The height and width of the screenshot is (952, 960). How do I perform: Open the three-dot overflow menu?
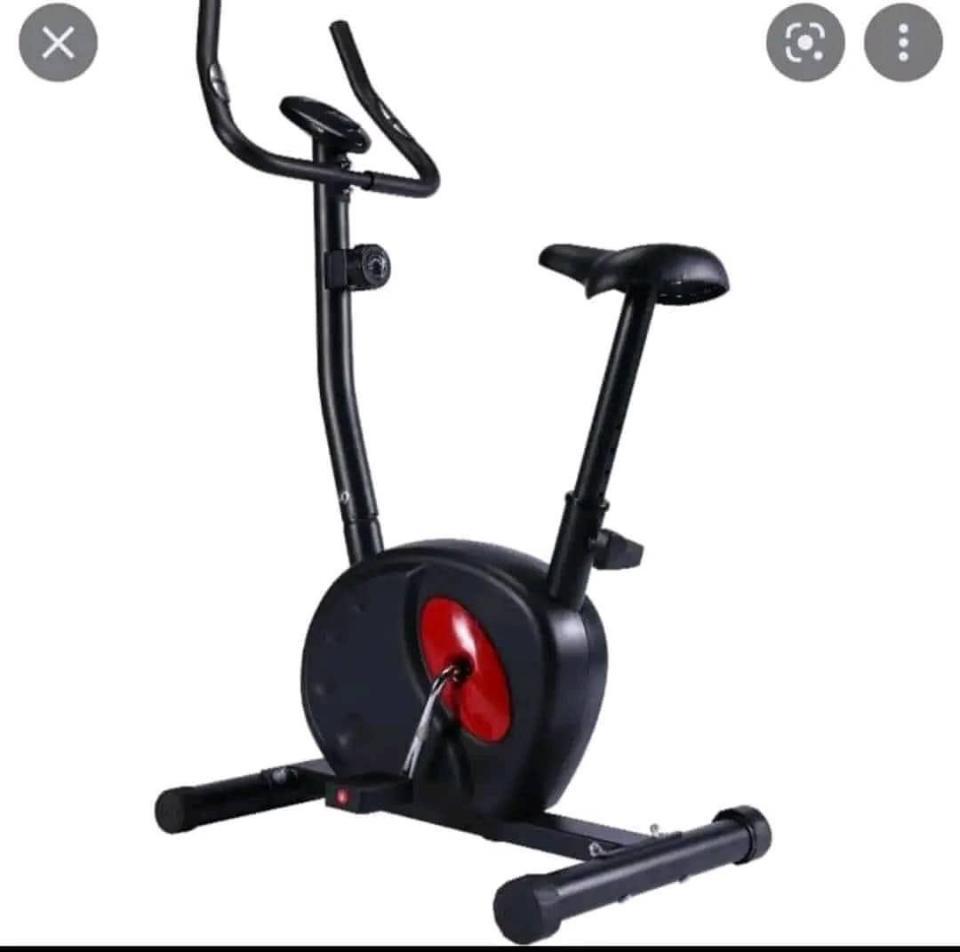coord(903,43)
